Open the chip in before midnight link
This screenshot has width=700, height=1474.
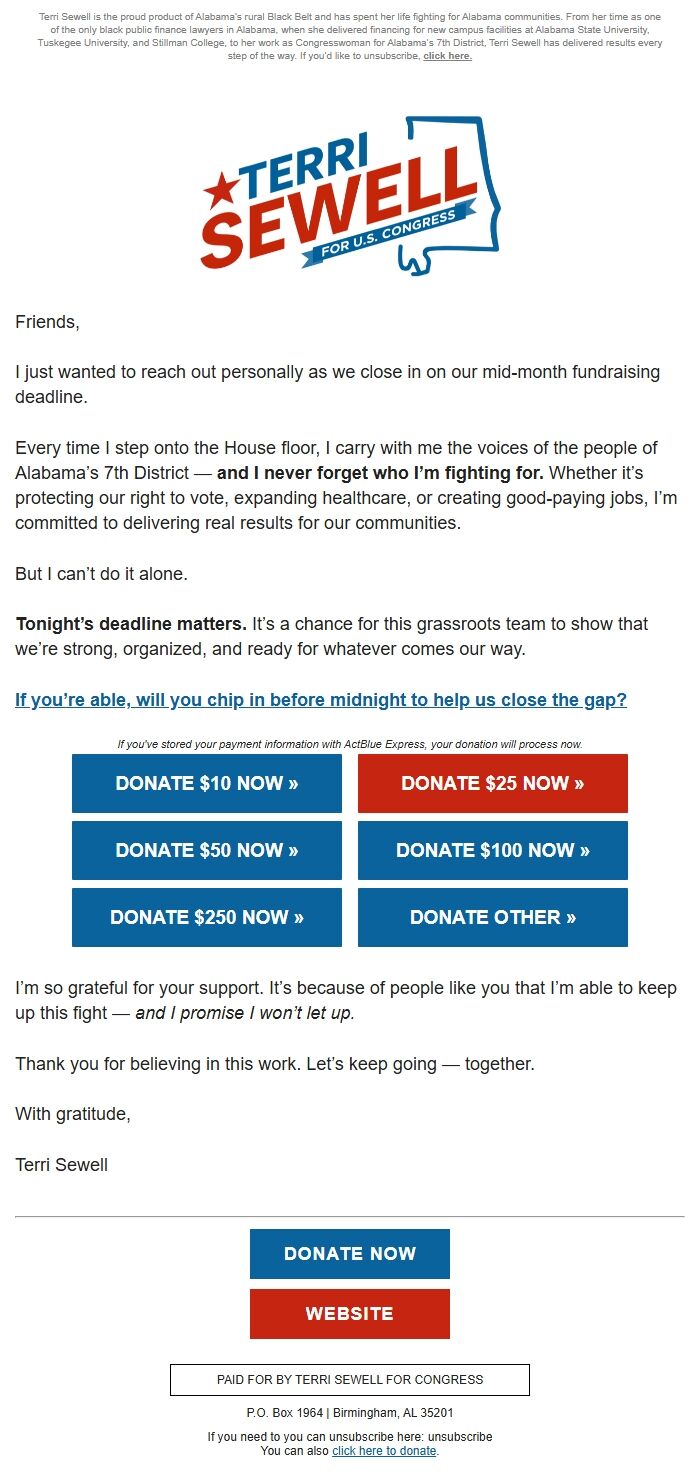pos(321,700)
